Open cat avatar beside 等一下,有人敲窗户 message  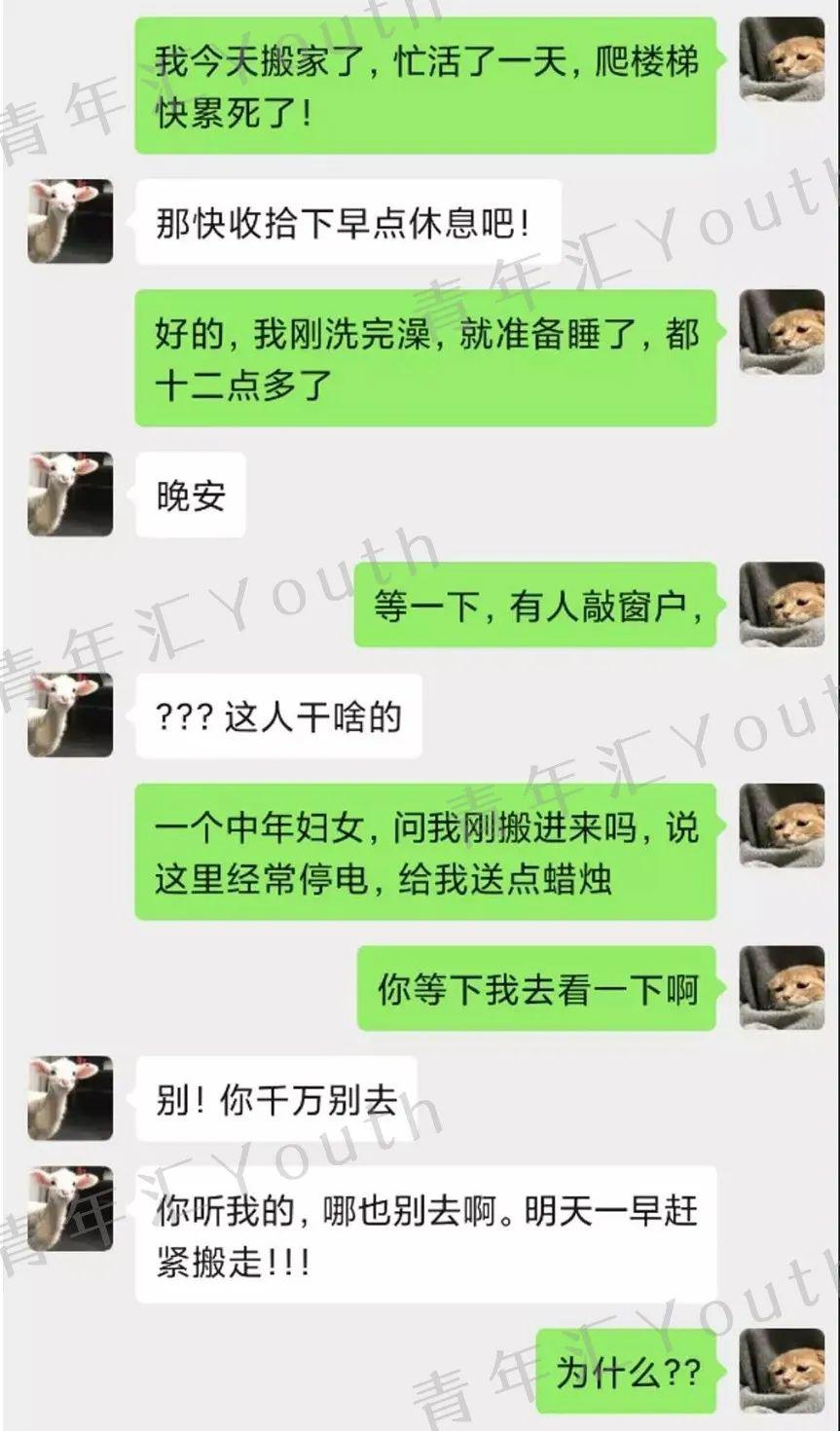click(782, 605)
